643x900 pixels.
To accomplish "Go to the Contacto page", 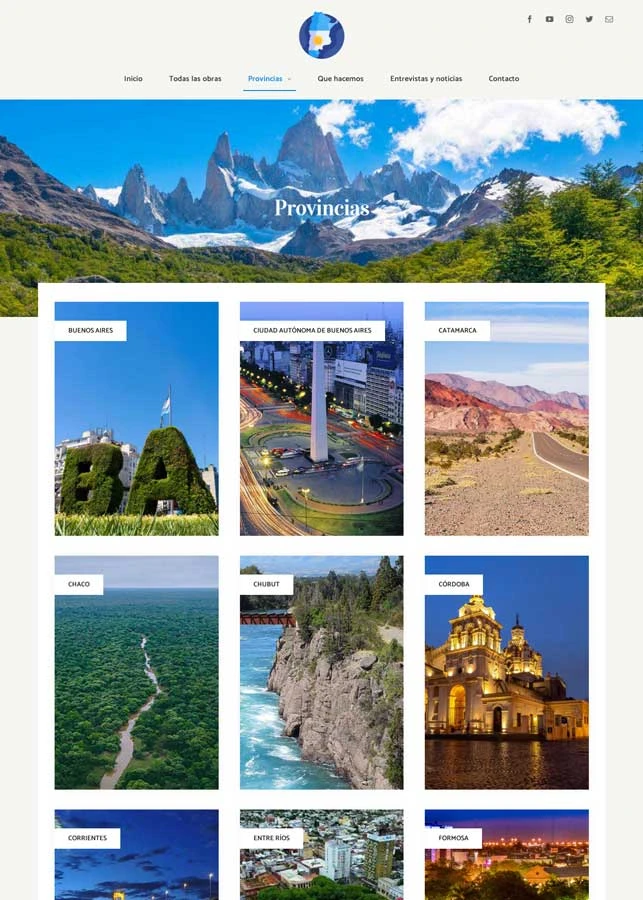I will [504, 78].
